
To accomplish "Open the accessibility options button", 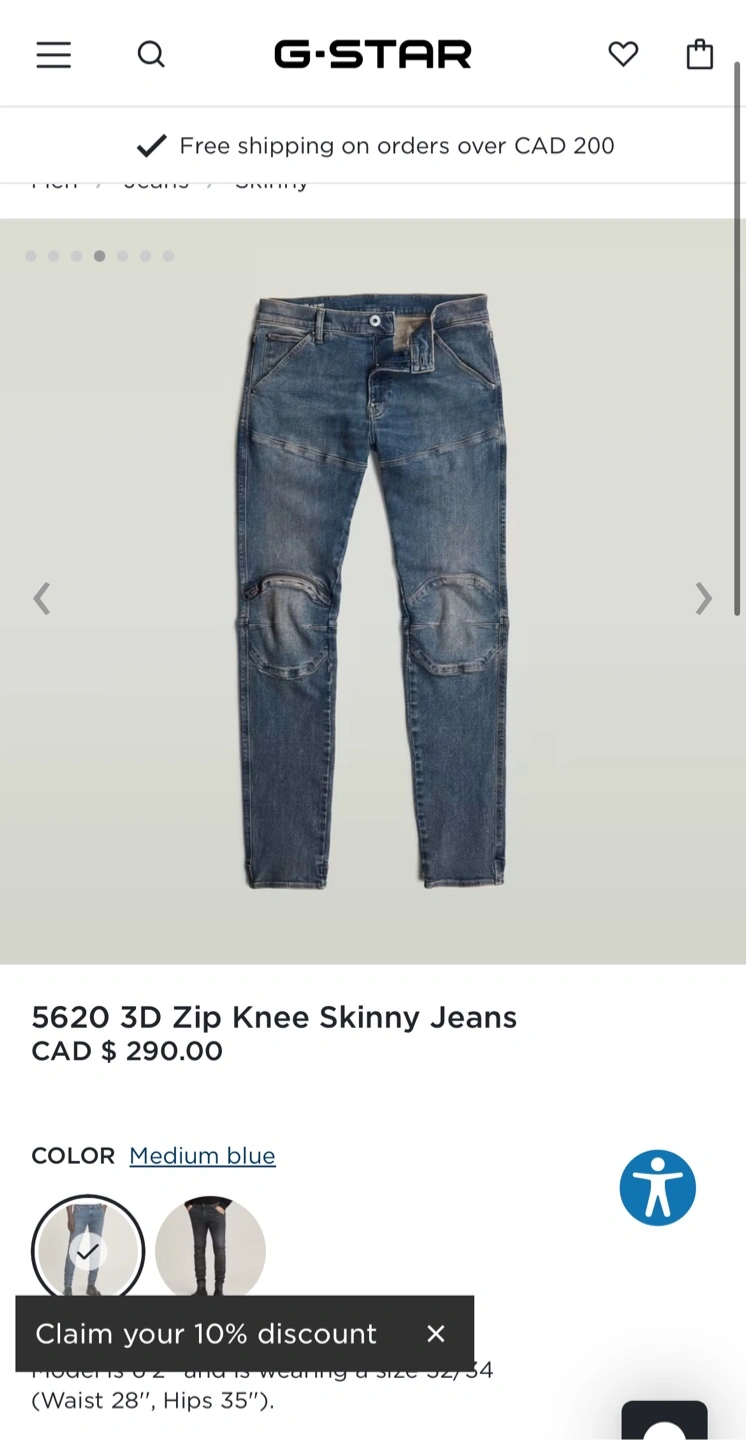I will pos(658,1187).
